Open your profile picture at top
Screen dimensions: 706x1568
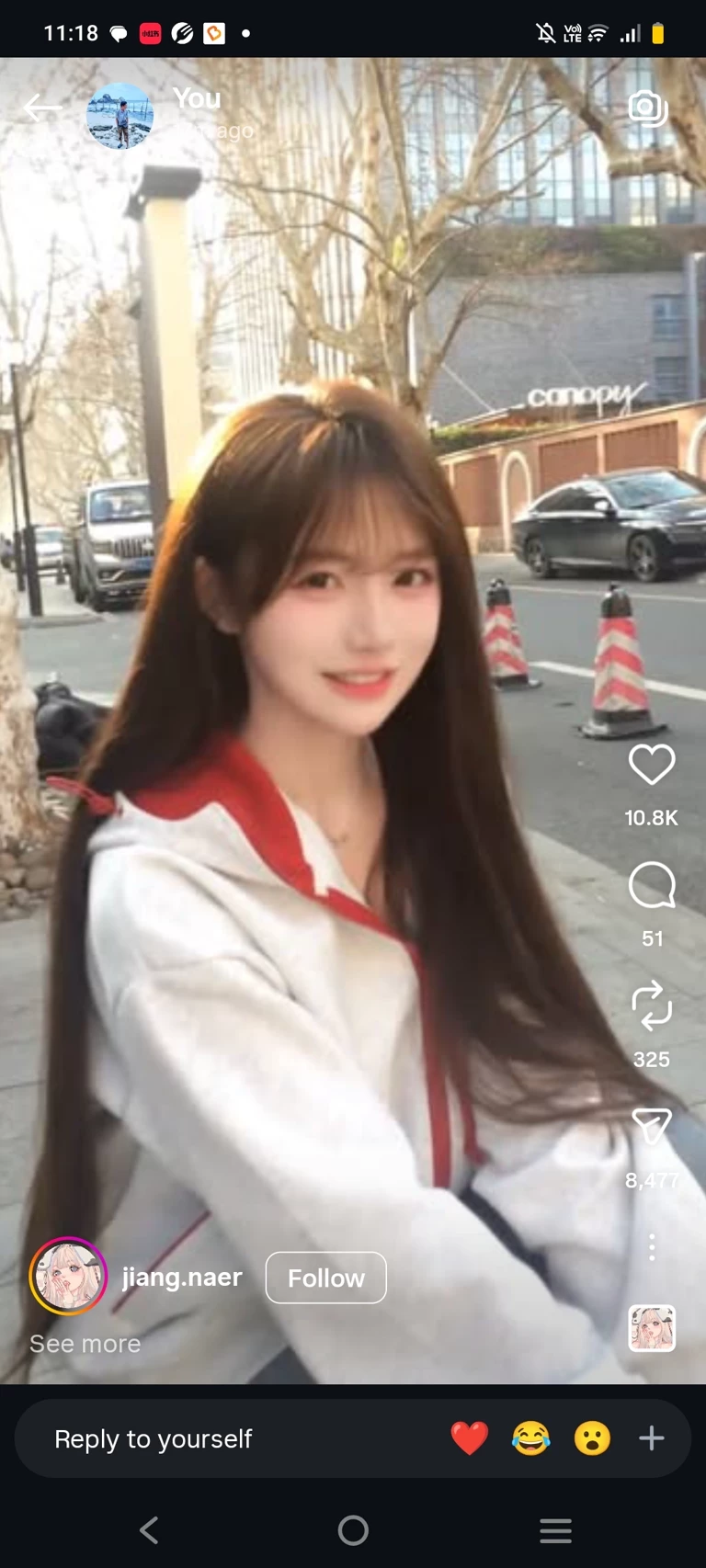[x=120, y=116]
